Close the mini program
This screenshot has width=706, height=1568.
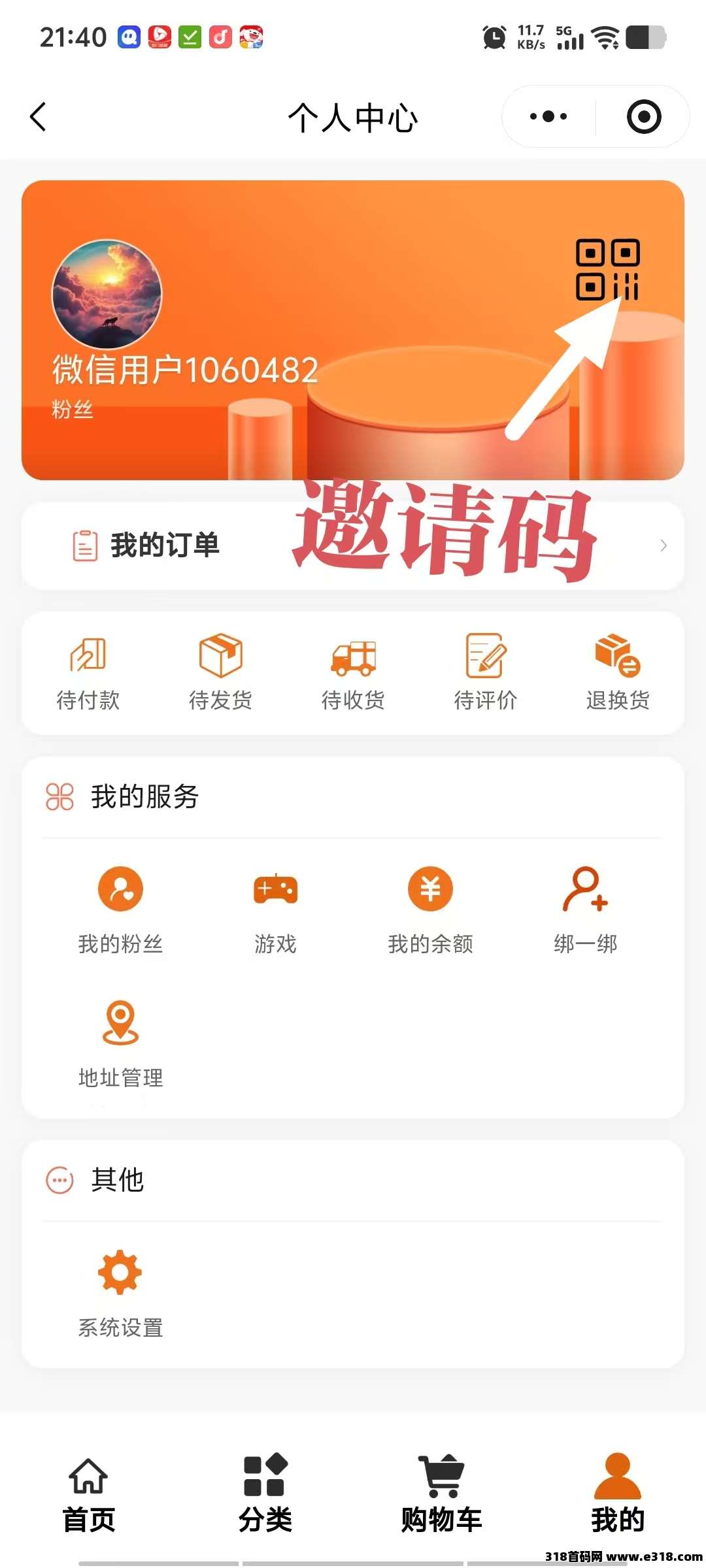tap(644, 117)
